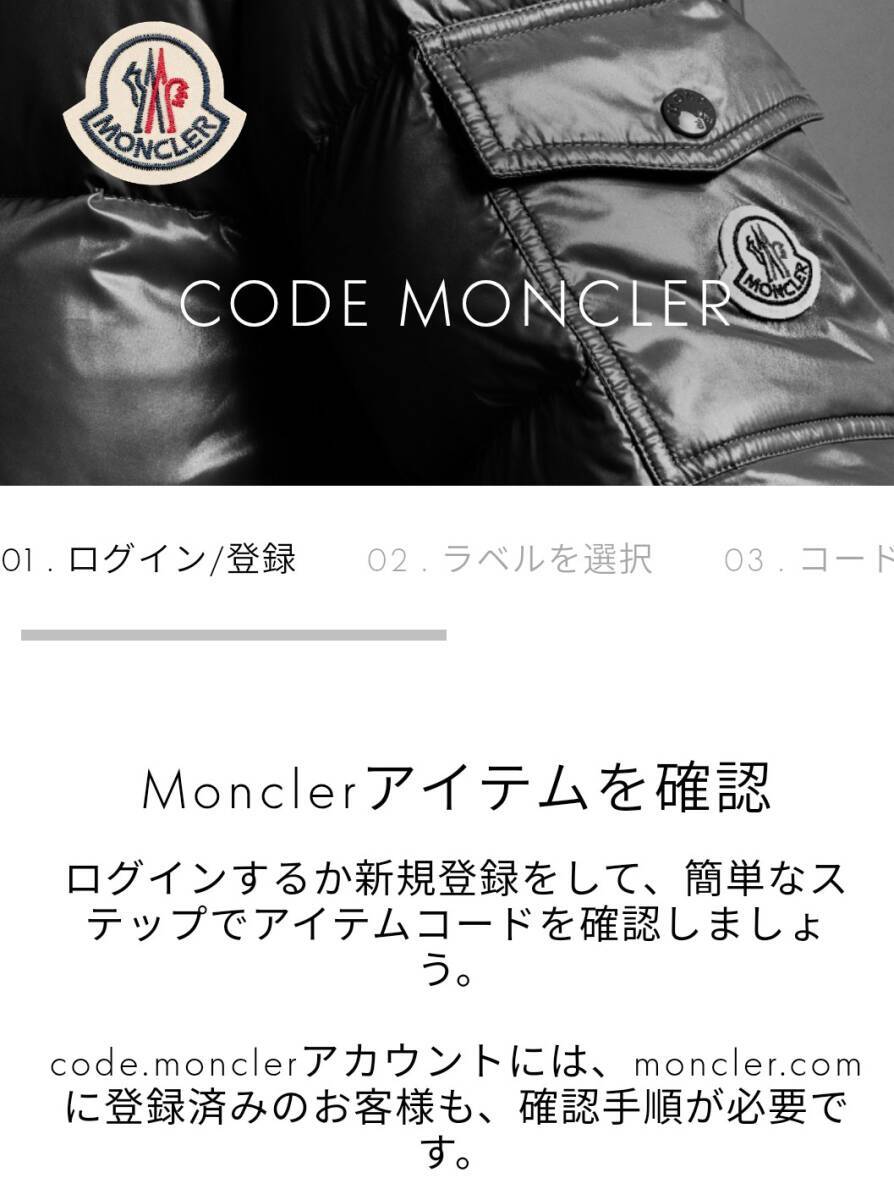Switch to the 02. ラベルを選択 step
The height and width of the screenshot is (1200, 894).
[x=510, y=559]
